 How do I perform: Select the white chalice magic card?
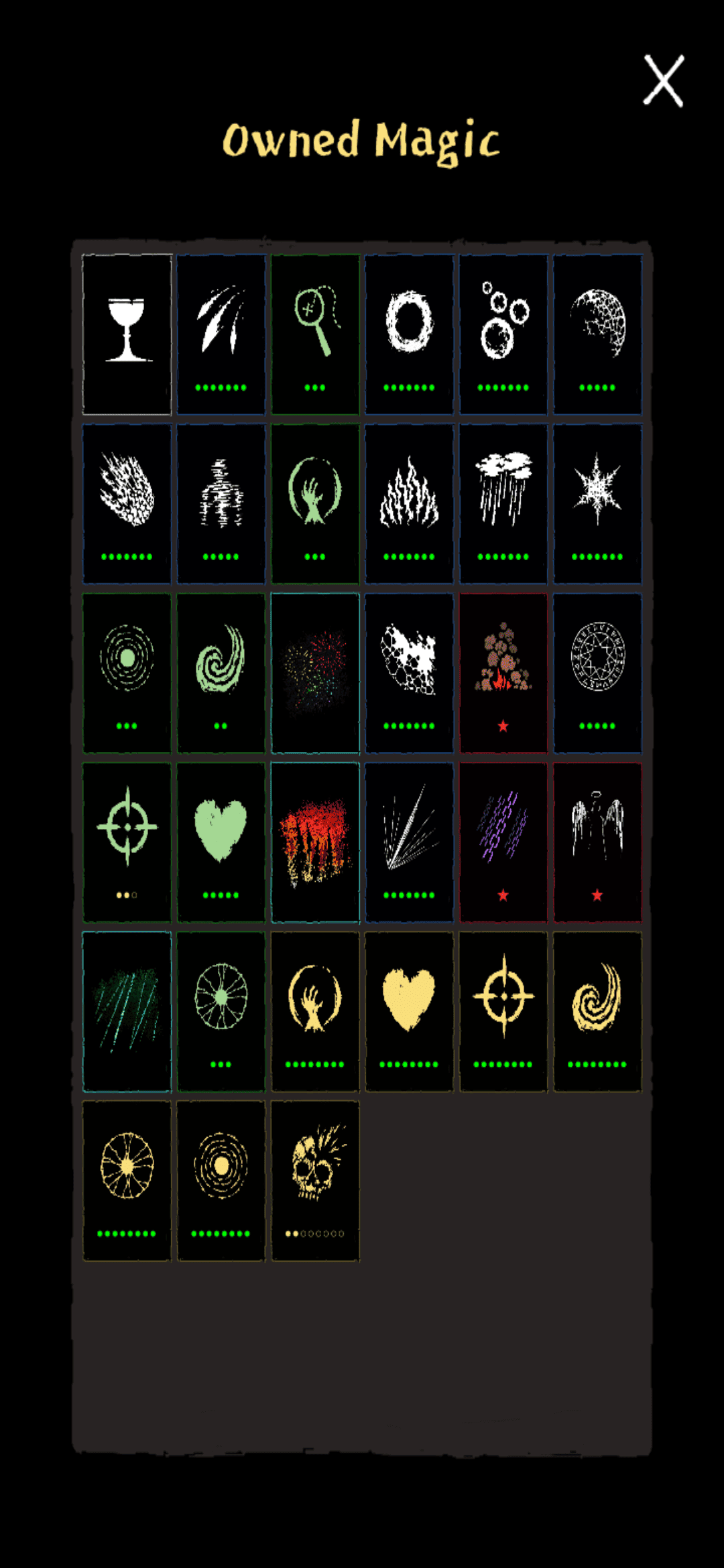coord(127,334)
